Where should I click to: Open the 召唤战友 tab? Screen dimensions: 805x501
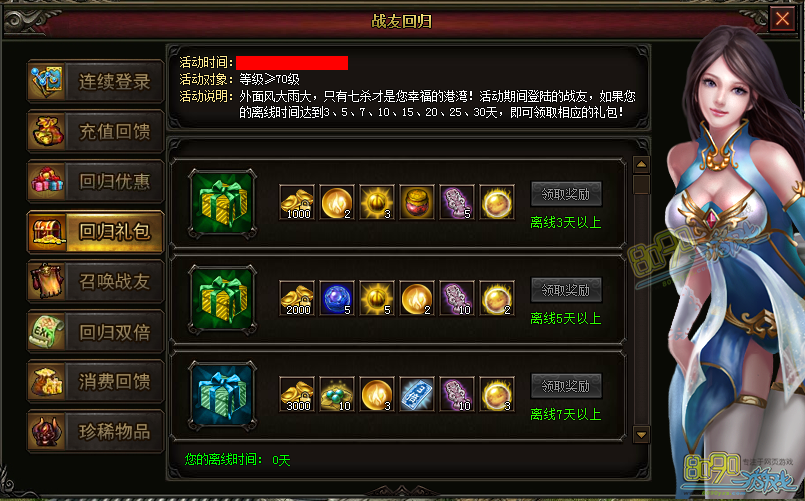[95, 281]
